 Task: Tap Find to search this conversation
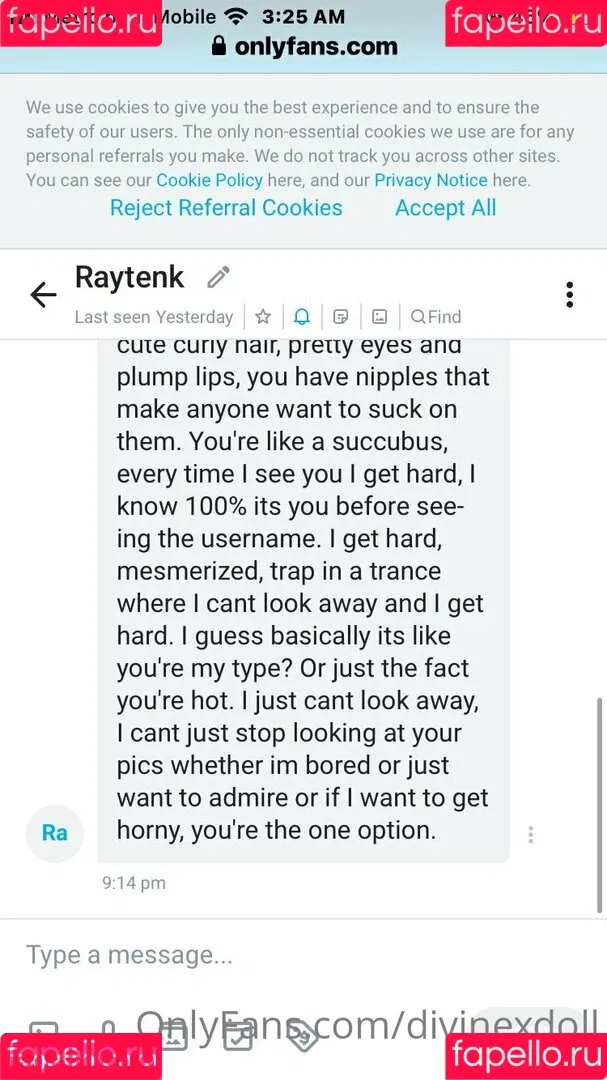click(x=436, y=317)
